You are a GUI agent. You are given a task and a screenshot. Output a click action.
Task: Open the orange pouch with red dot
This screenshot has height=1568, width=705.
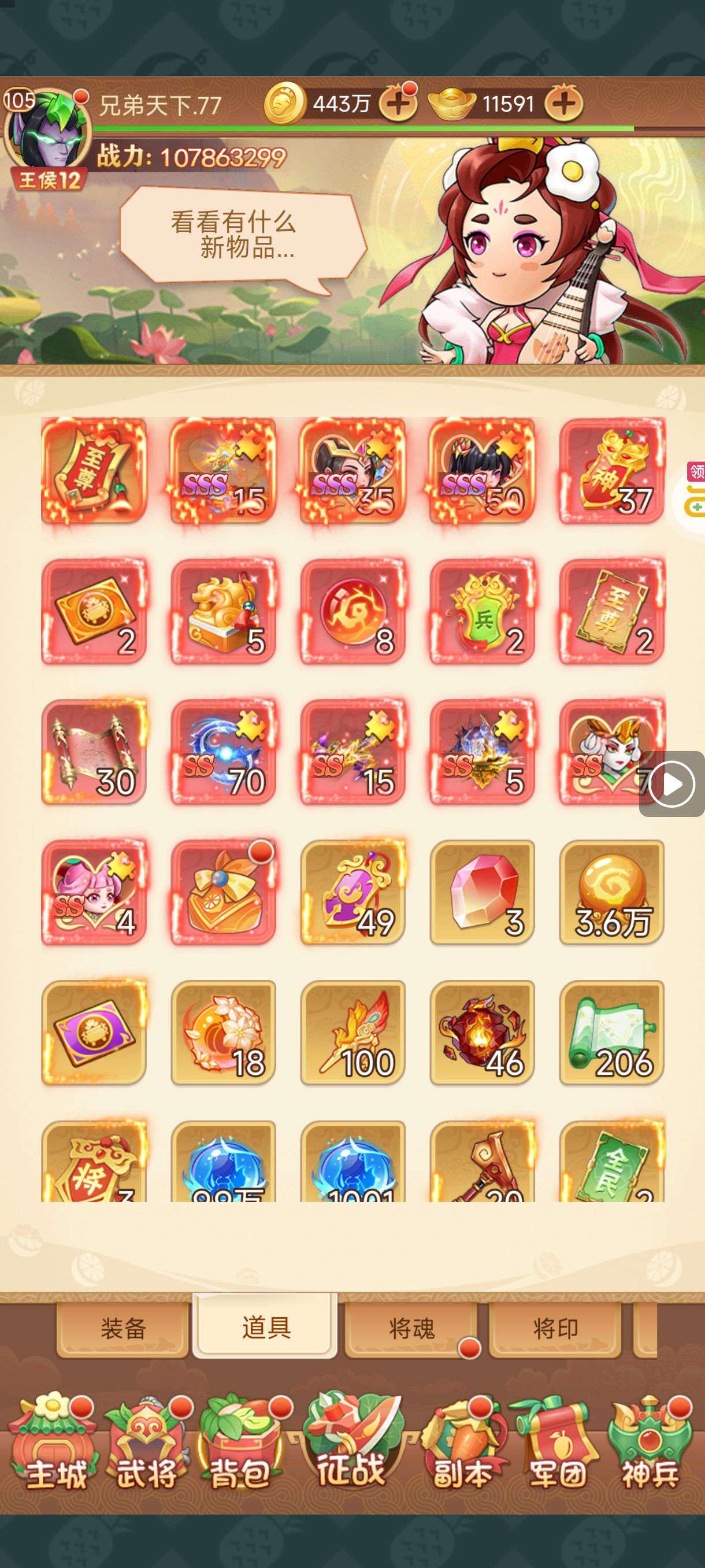tap(223, 892)
